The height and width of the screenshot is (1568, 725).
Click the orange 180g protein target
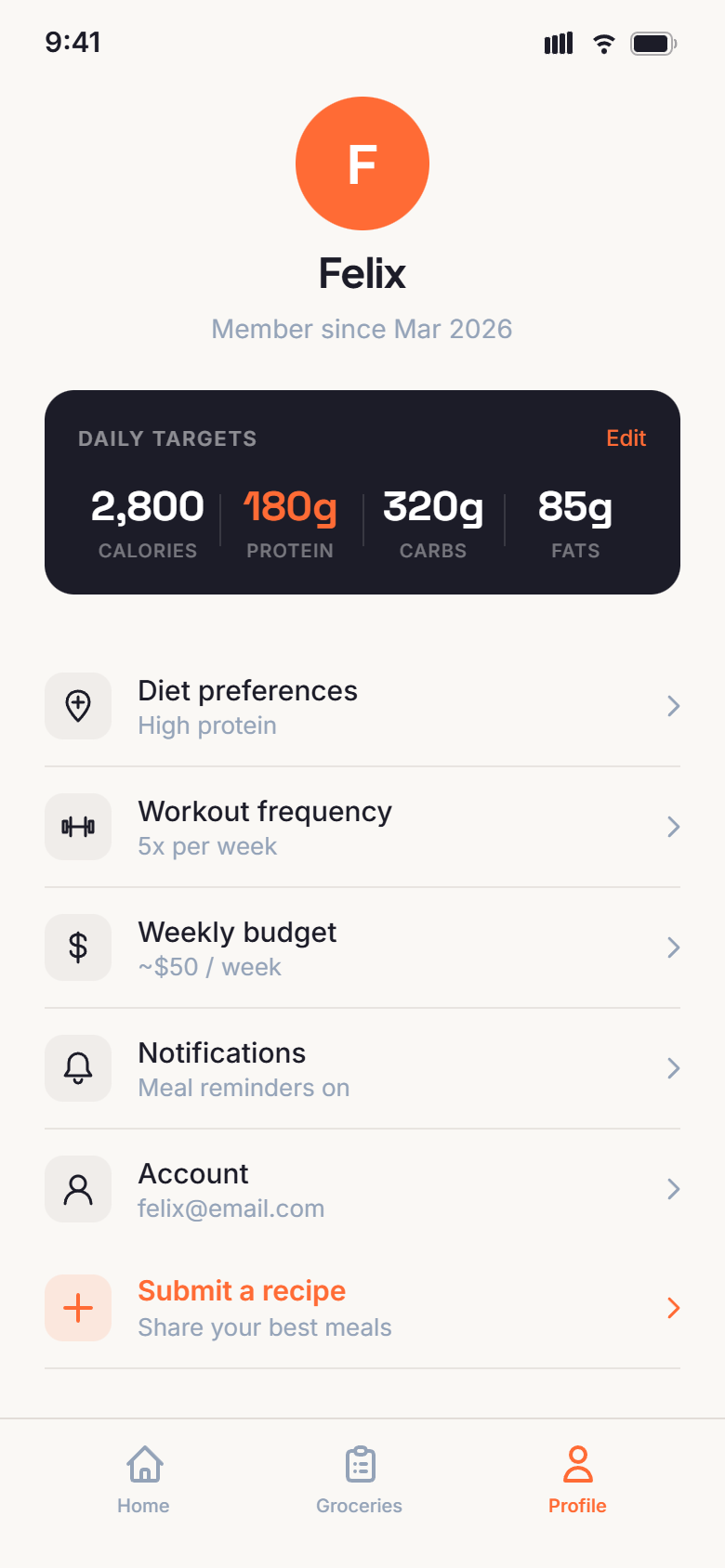(289, 506)
